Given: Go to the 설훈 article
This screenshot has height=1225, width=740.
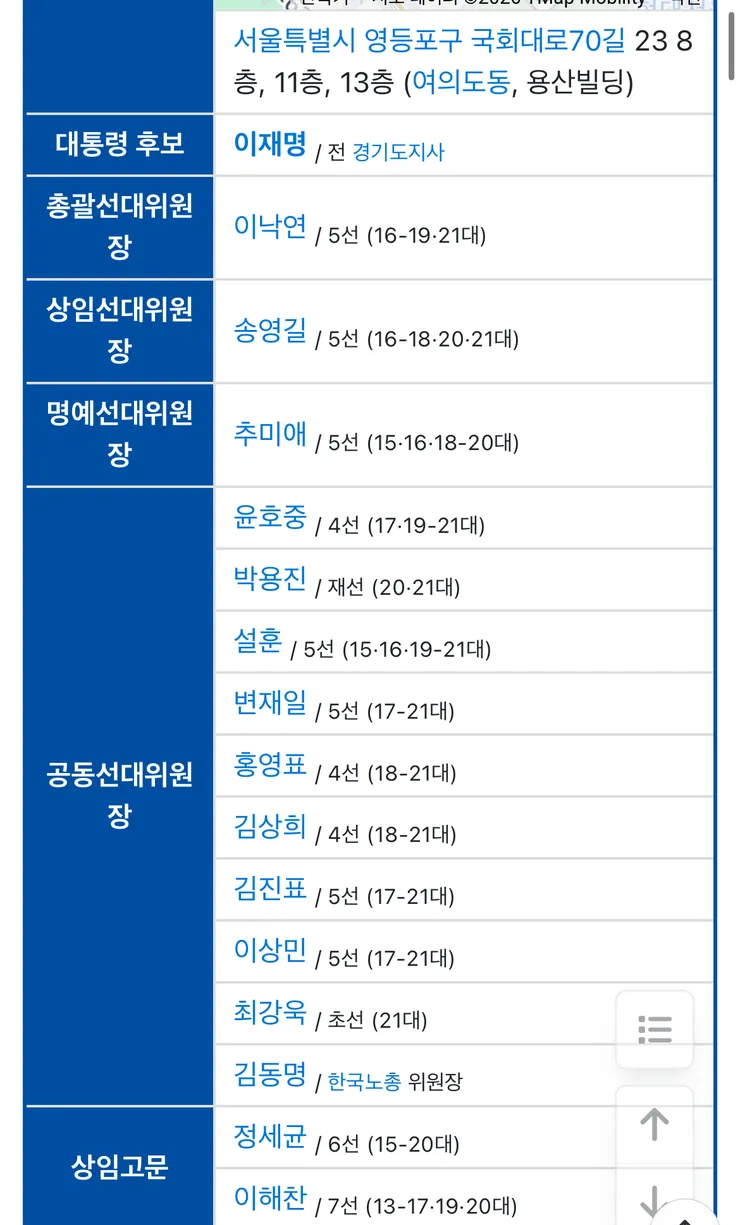Looking at the screenshot, I should click(258, 641).
